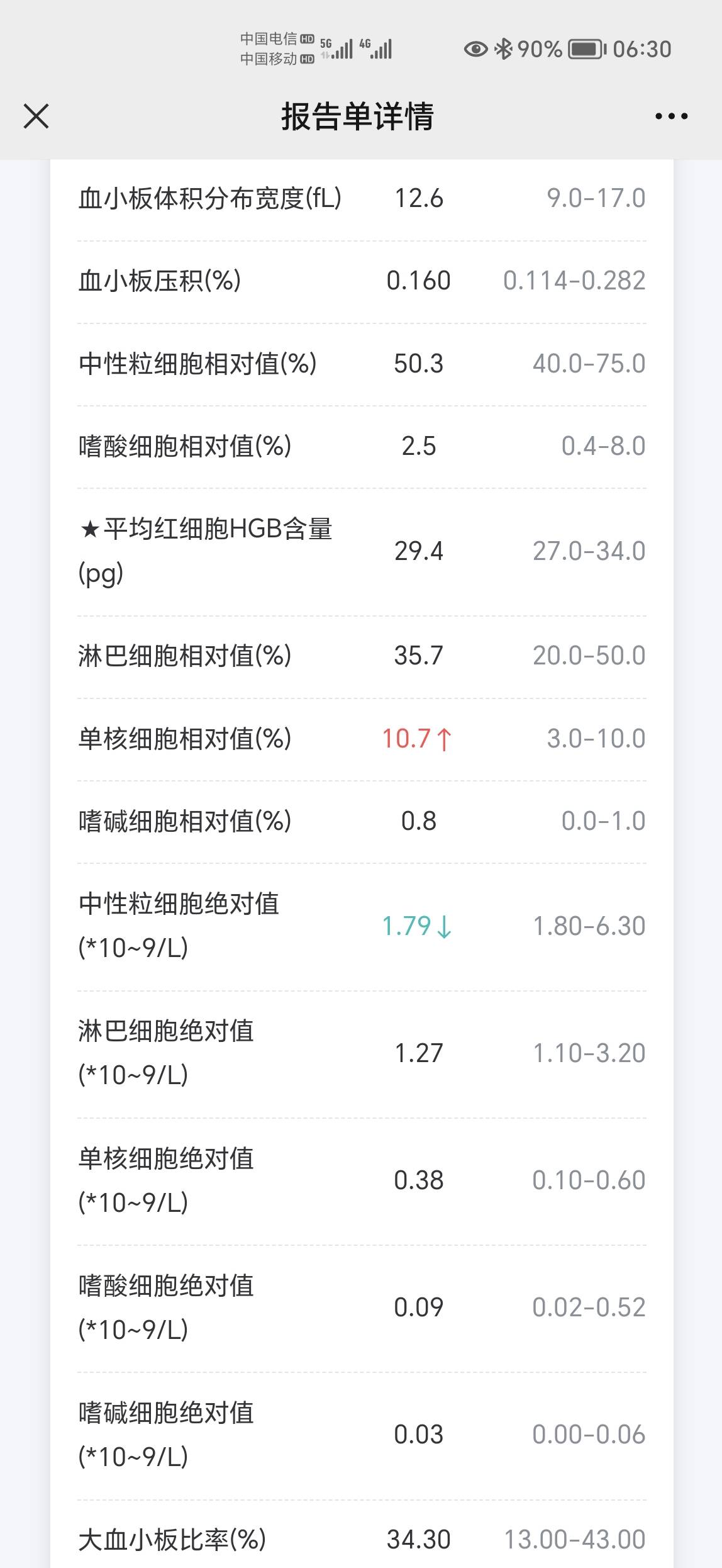
Task: Tap the green down arrow beside 1.79
Action: point(445,927)
